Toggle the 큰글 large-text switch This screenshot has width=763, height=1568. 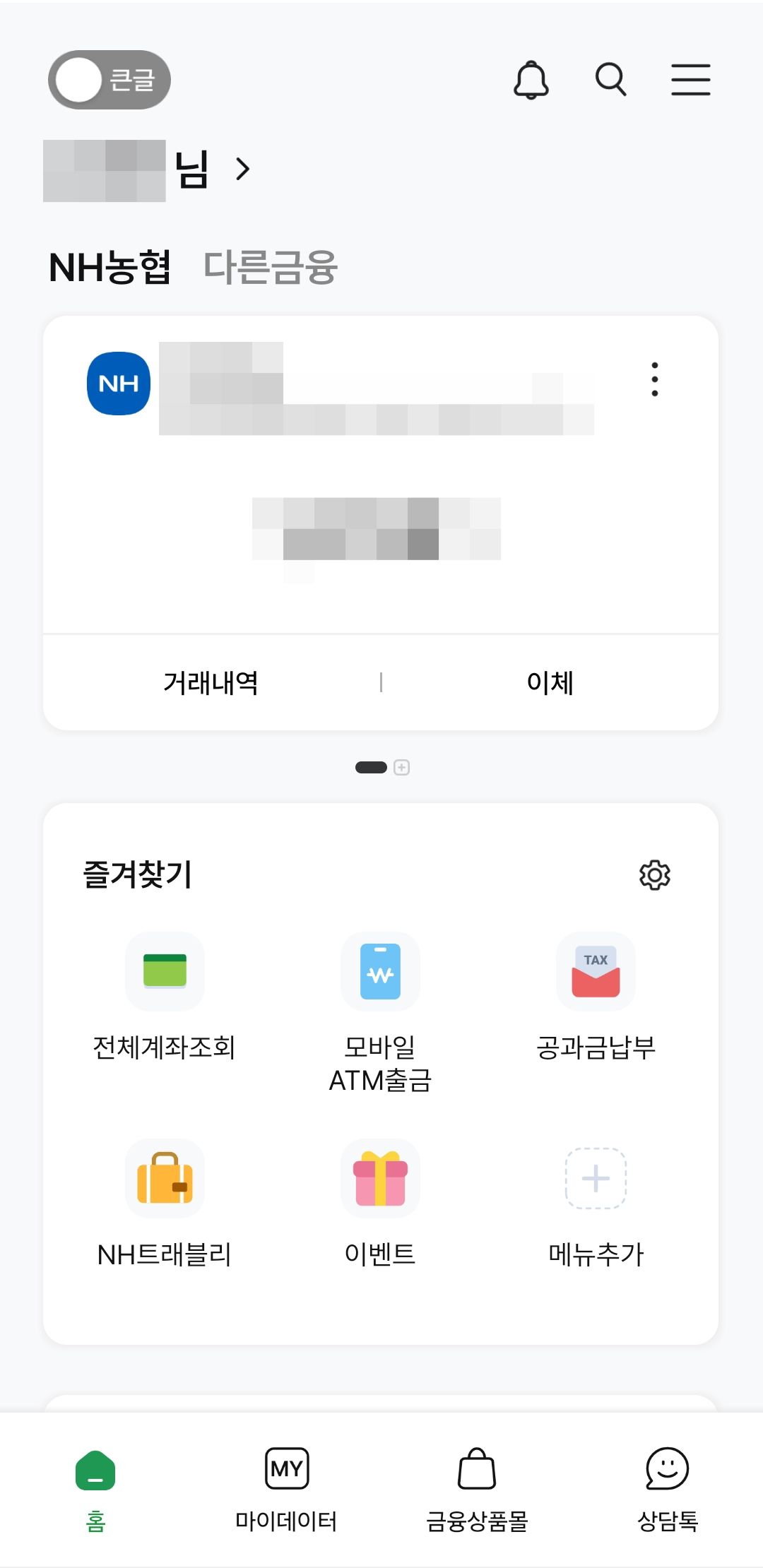point(110,80)
